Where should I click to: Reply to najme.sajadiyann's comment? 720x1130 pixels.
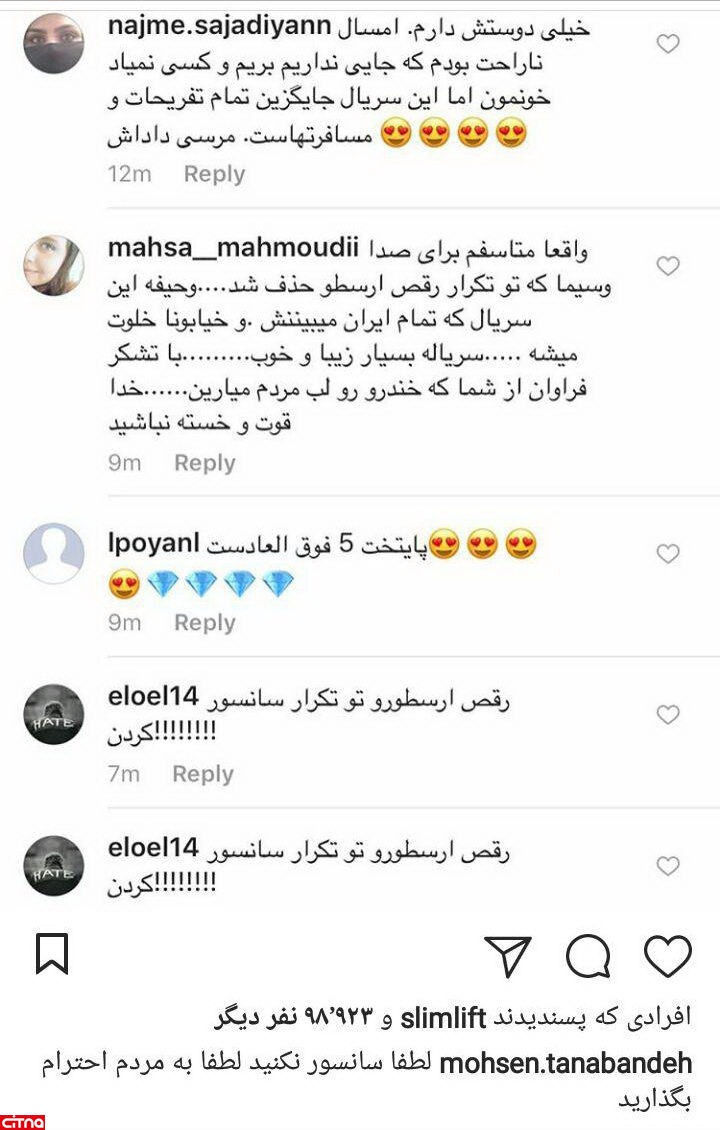pos(214,174)
